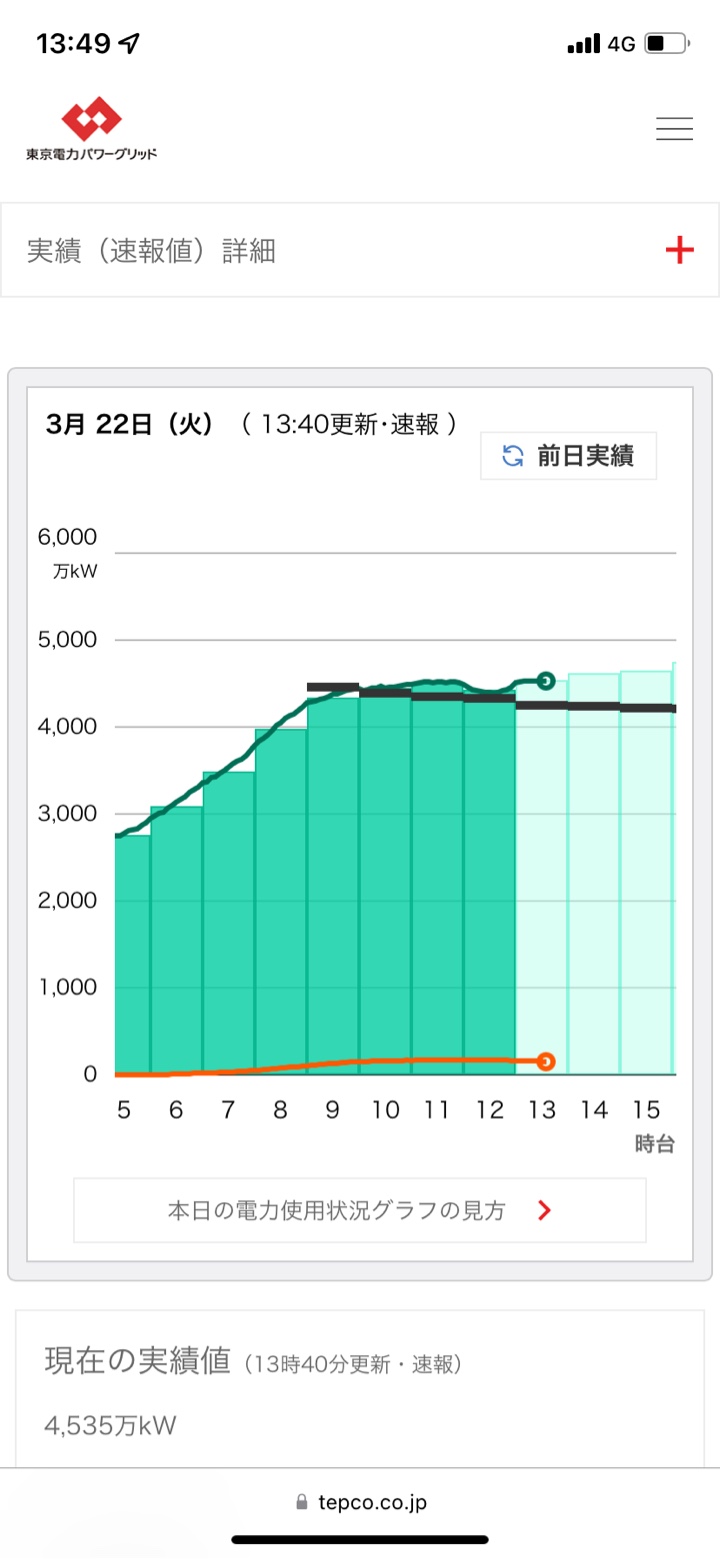The height and width of the screenshot is (1559, 720).
Task: Toggle the dark green usage line endpoint
Action: (548, 680)
